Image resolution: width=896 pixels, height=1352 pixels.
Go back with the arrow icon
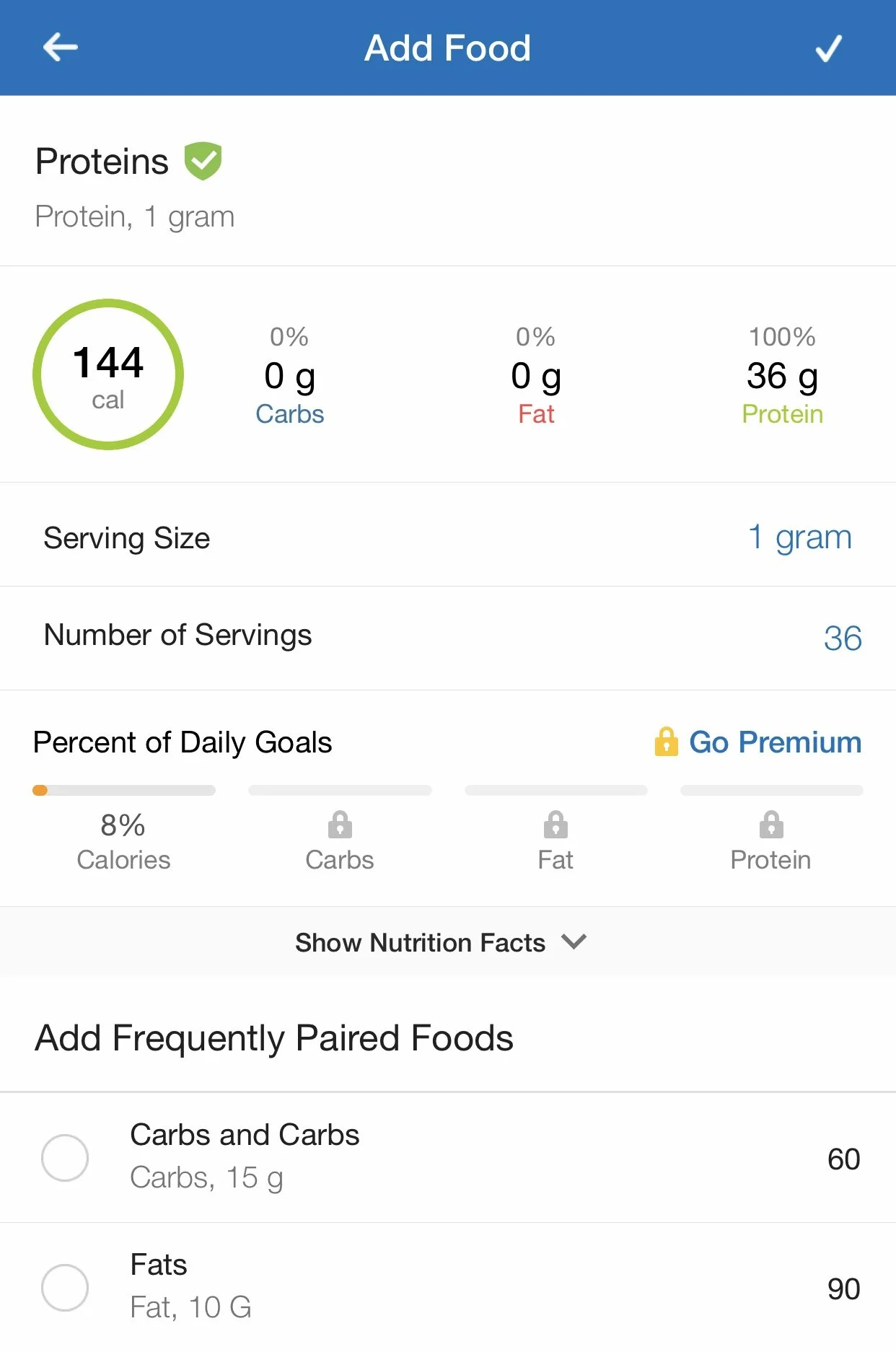tap(61, 48)
